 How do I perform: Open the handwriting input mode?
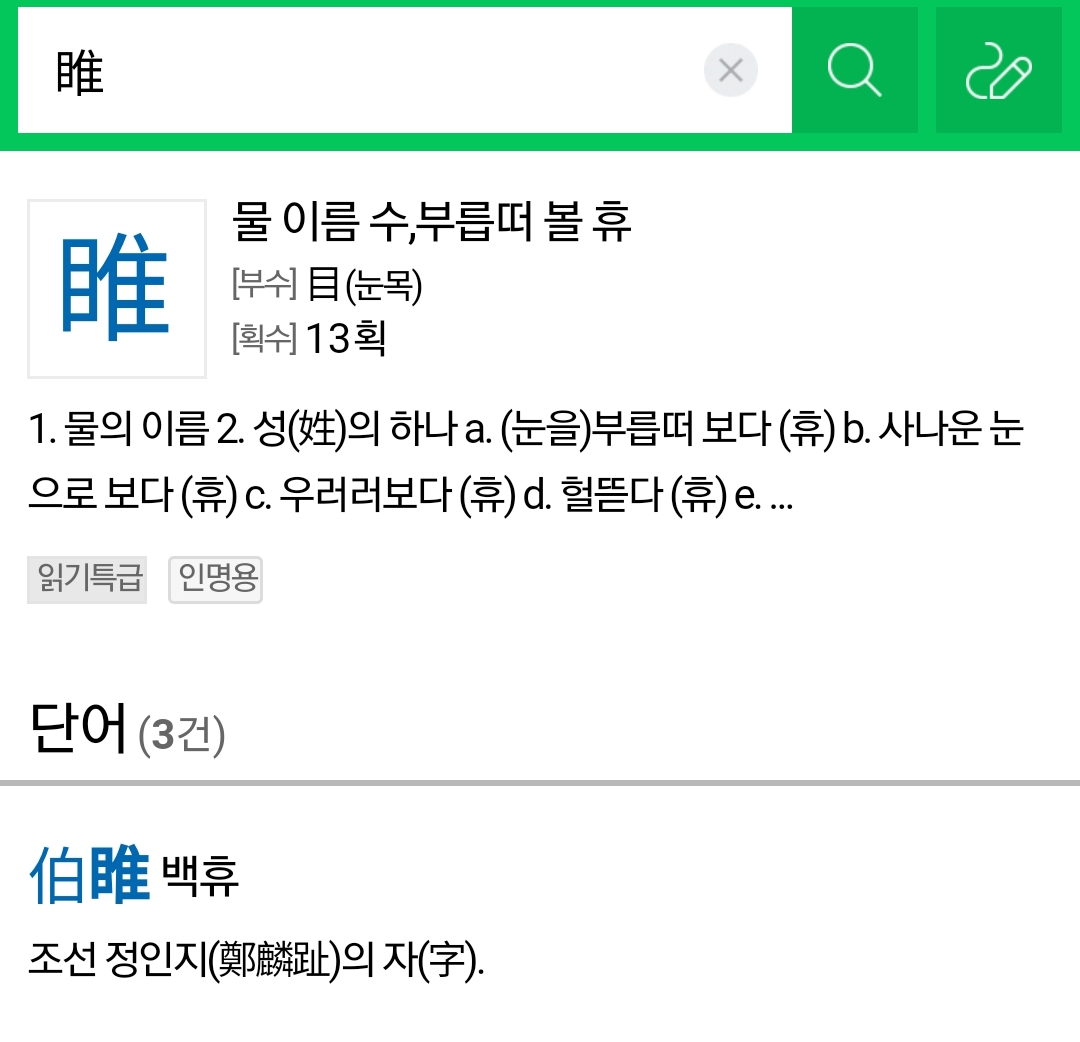[x=998, y=71]
